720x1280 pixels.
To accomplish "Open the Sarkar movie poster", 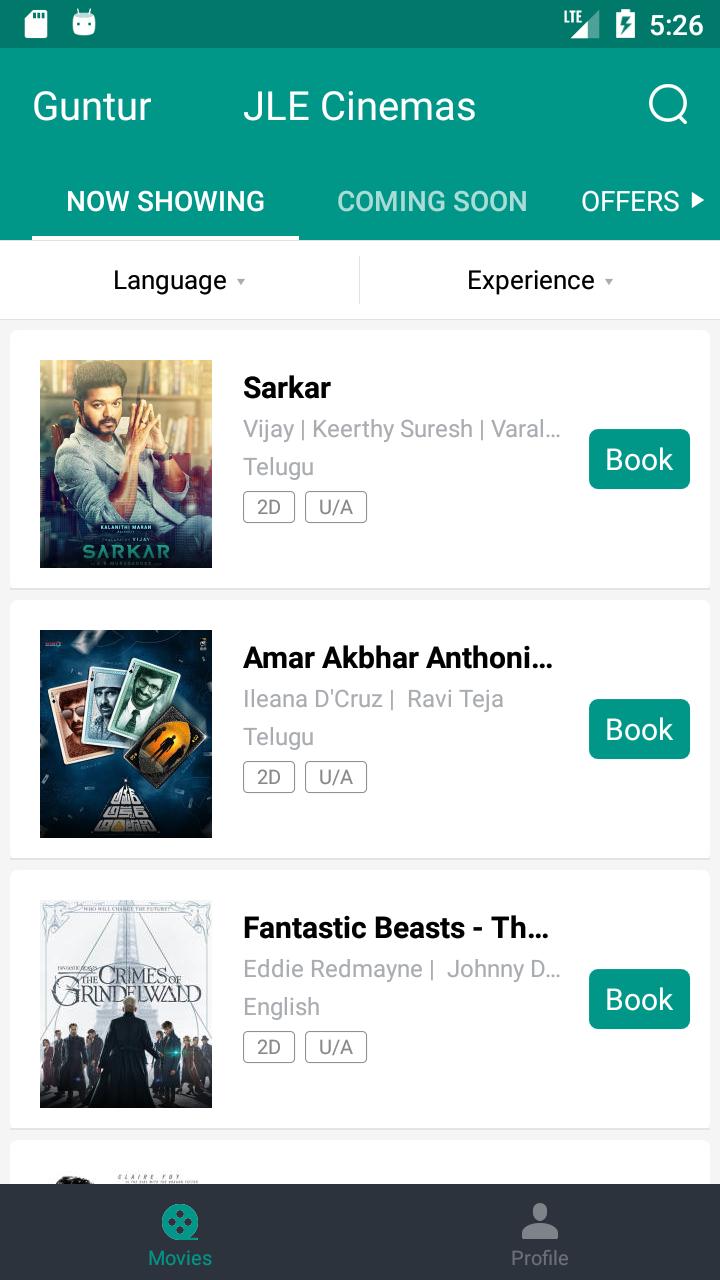I will click(x=126, y=464).
